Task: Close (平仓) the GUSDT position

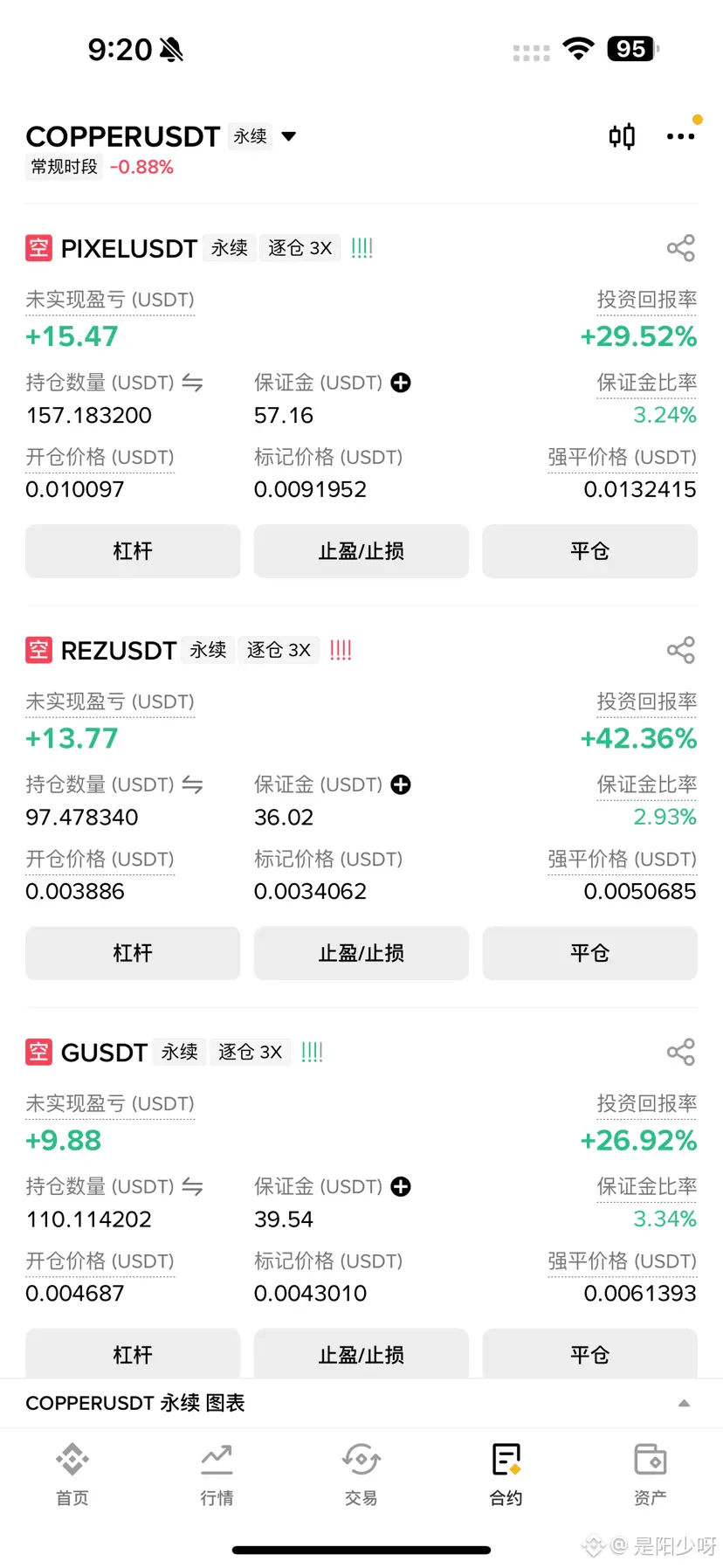Action: pos(590,1353)
